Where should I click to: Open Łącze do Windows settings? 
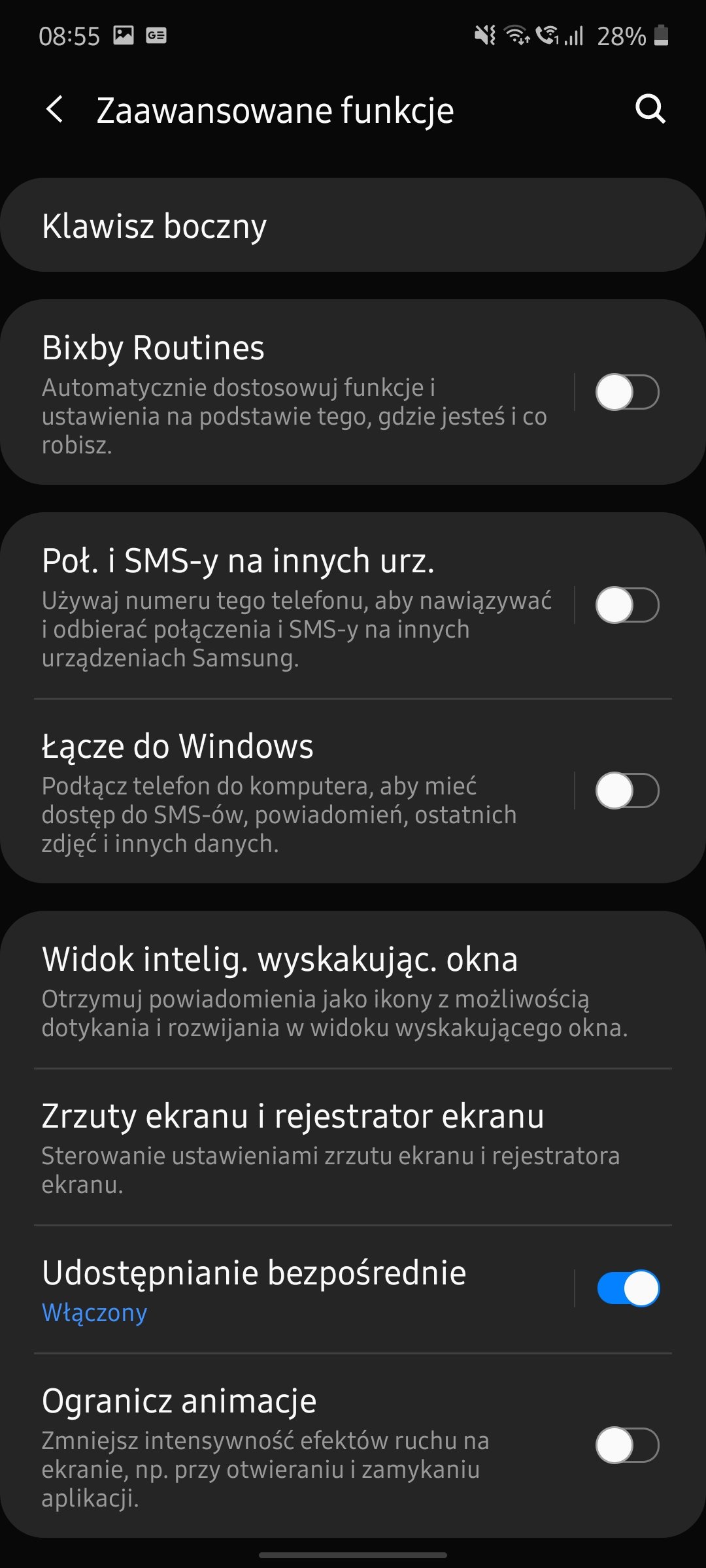[288, 791]
